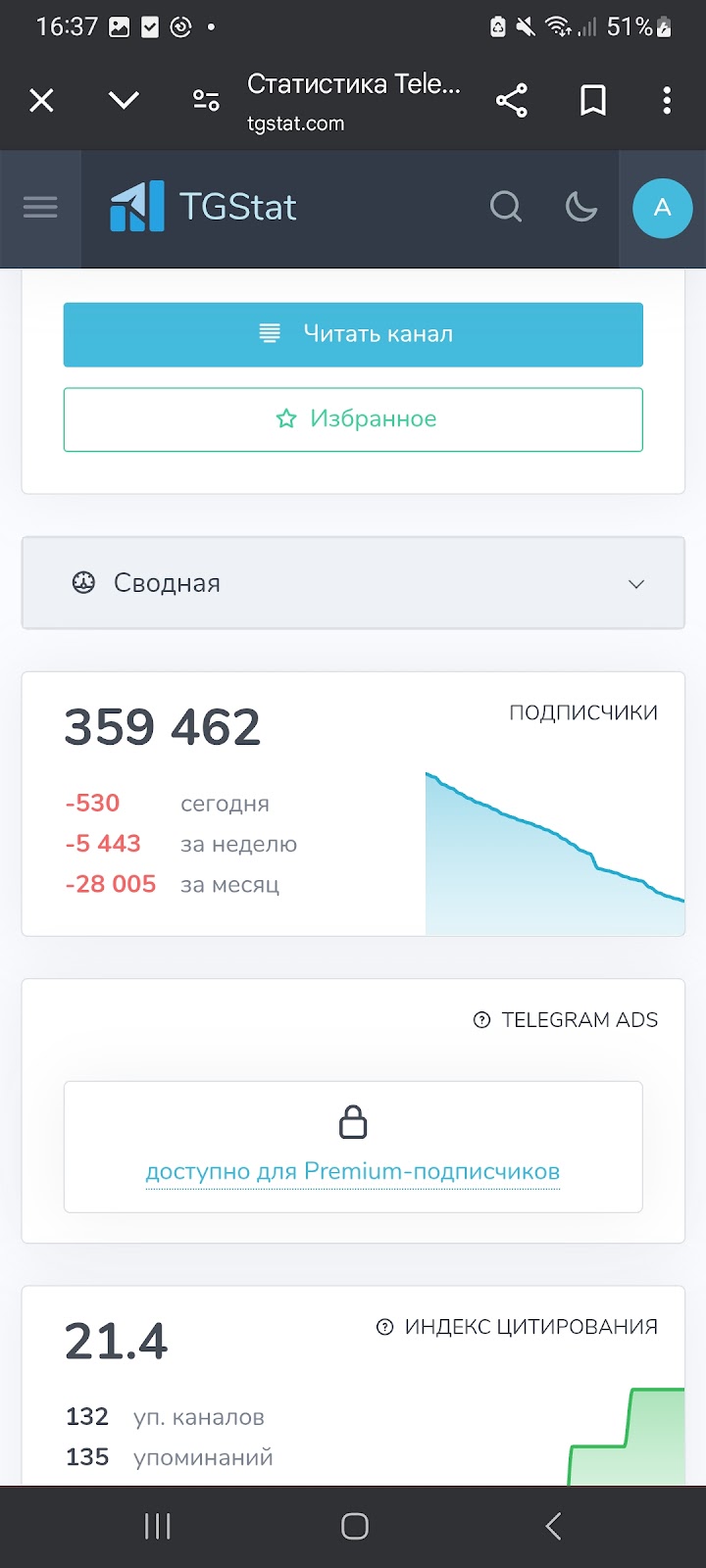Switch to dark mode with moon icon
This screenshot has width=706, height=1568.
581,208
